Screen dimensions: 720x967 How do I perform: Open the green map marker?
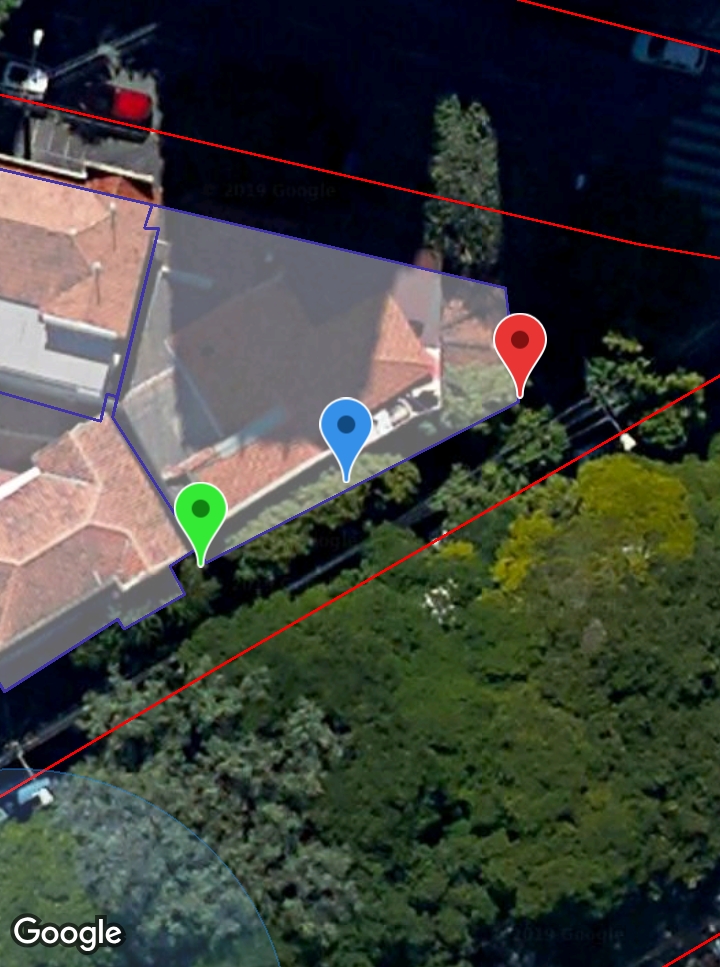coord(201,513)
